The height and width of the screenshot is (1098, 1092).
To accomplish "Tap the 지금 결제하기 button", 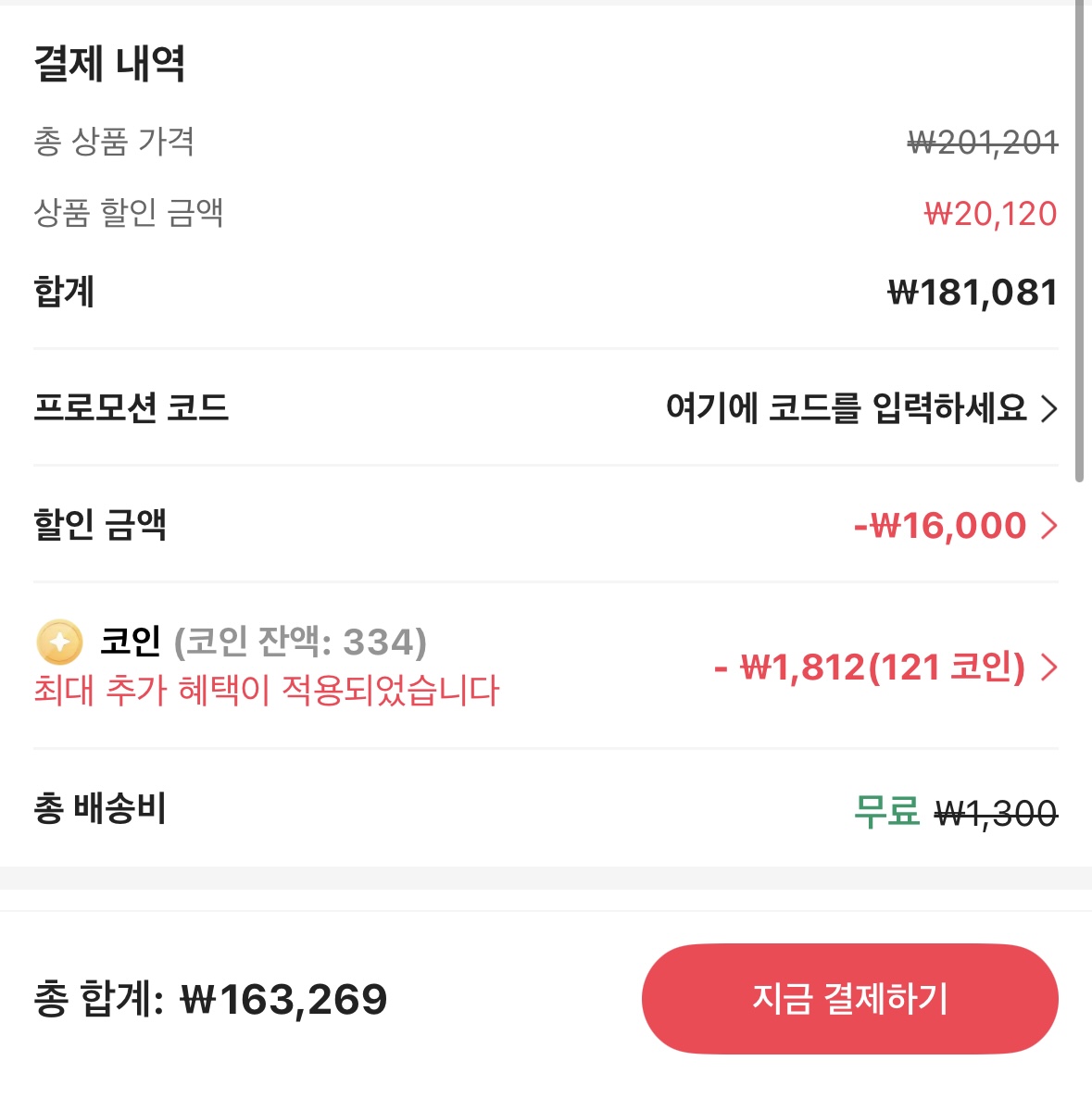I will point(849,998).
